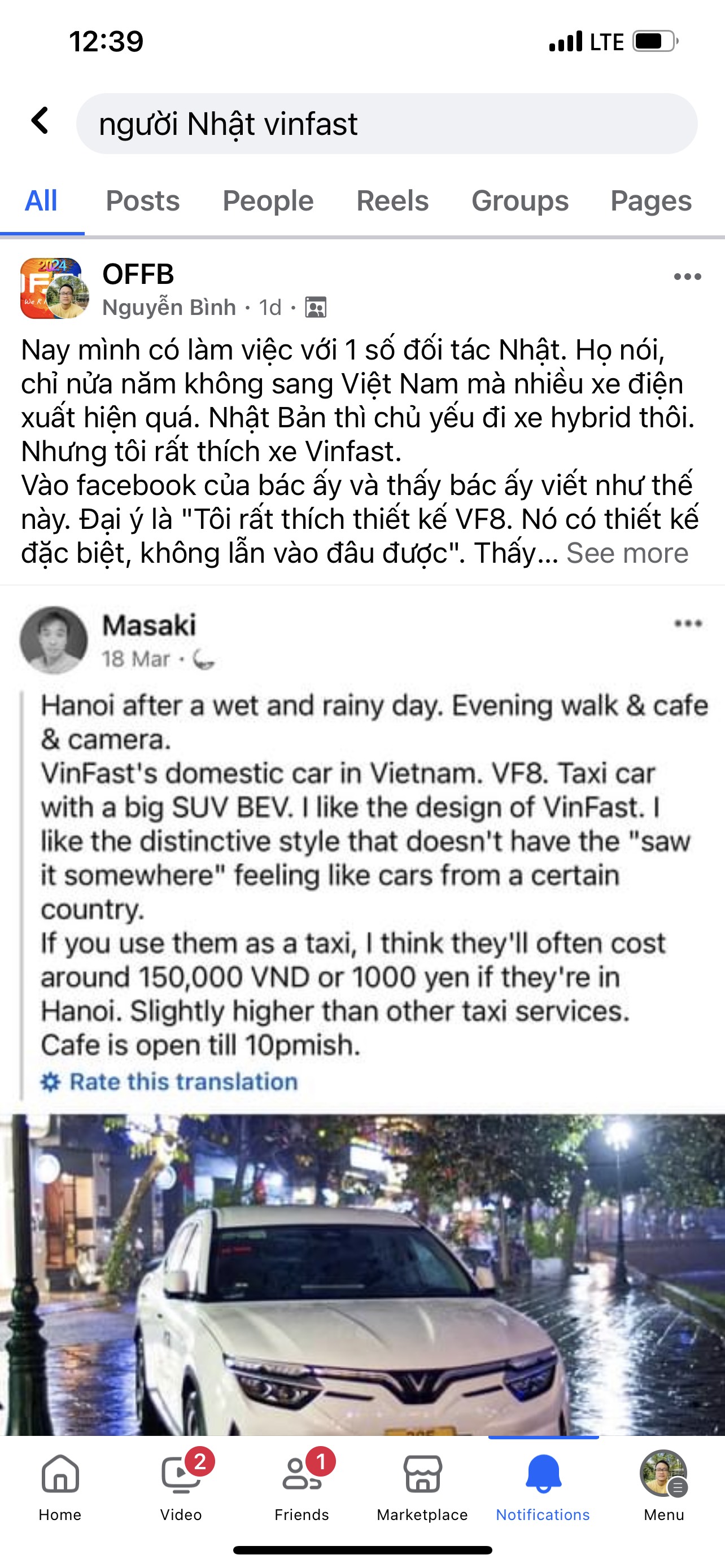Filter results by Groups
Viewport: 725px width, 1568px height.
[x=520, y=201]
